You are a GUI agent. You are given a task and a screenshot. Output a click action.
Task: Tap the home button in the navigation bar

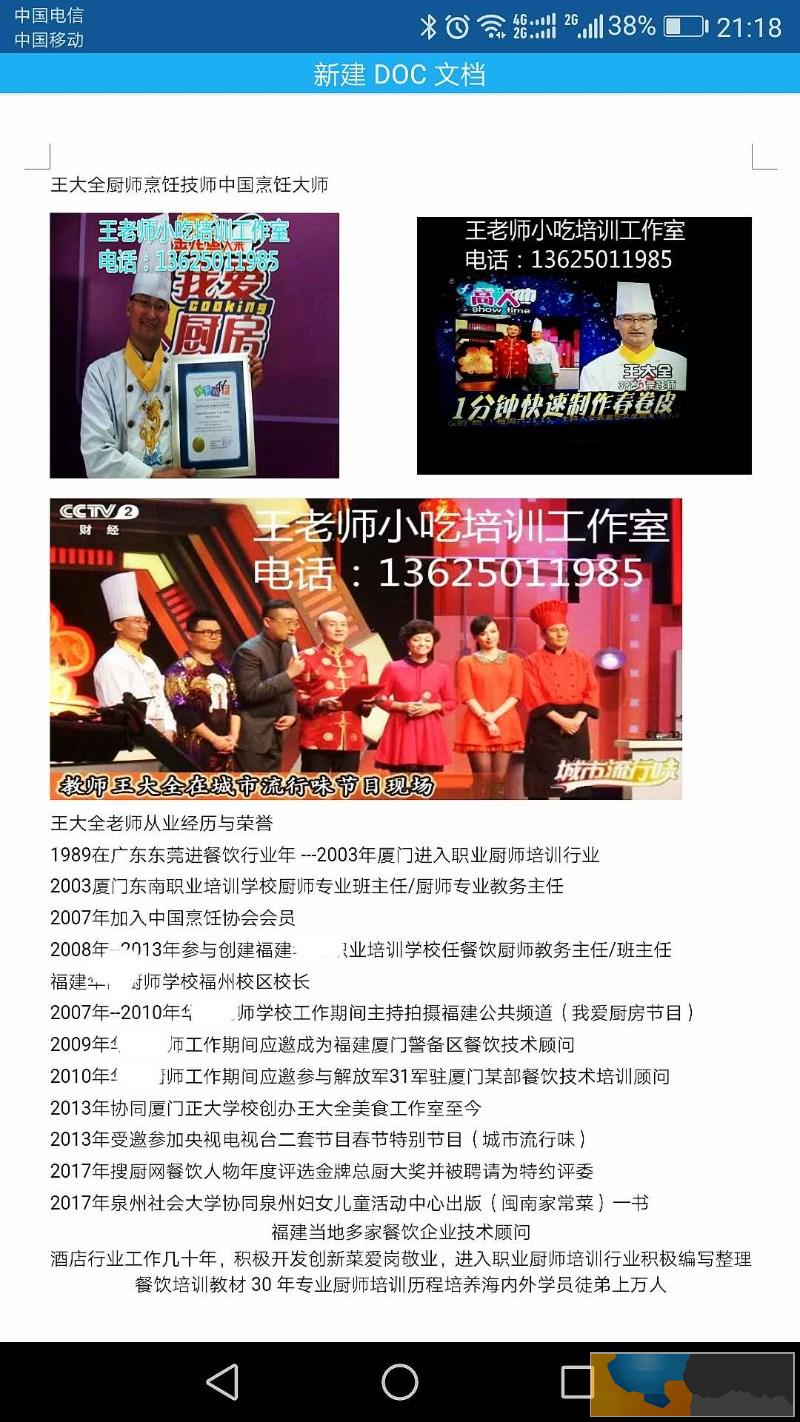point(400,1382)
